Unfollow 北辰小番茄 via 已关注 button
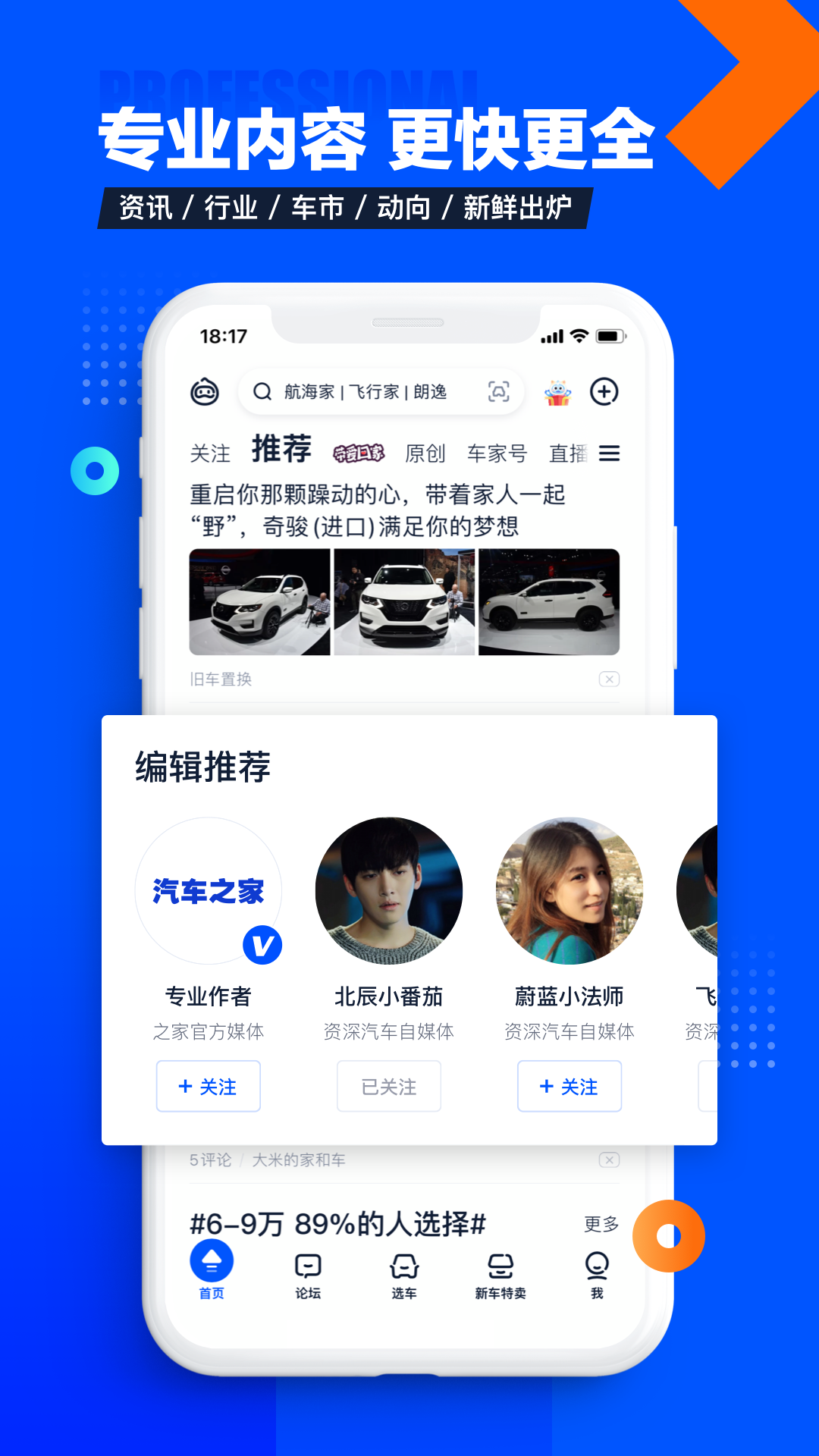This screenshot has height=1456, width=819. [x=388, y=1087]
